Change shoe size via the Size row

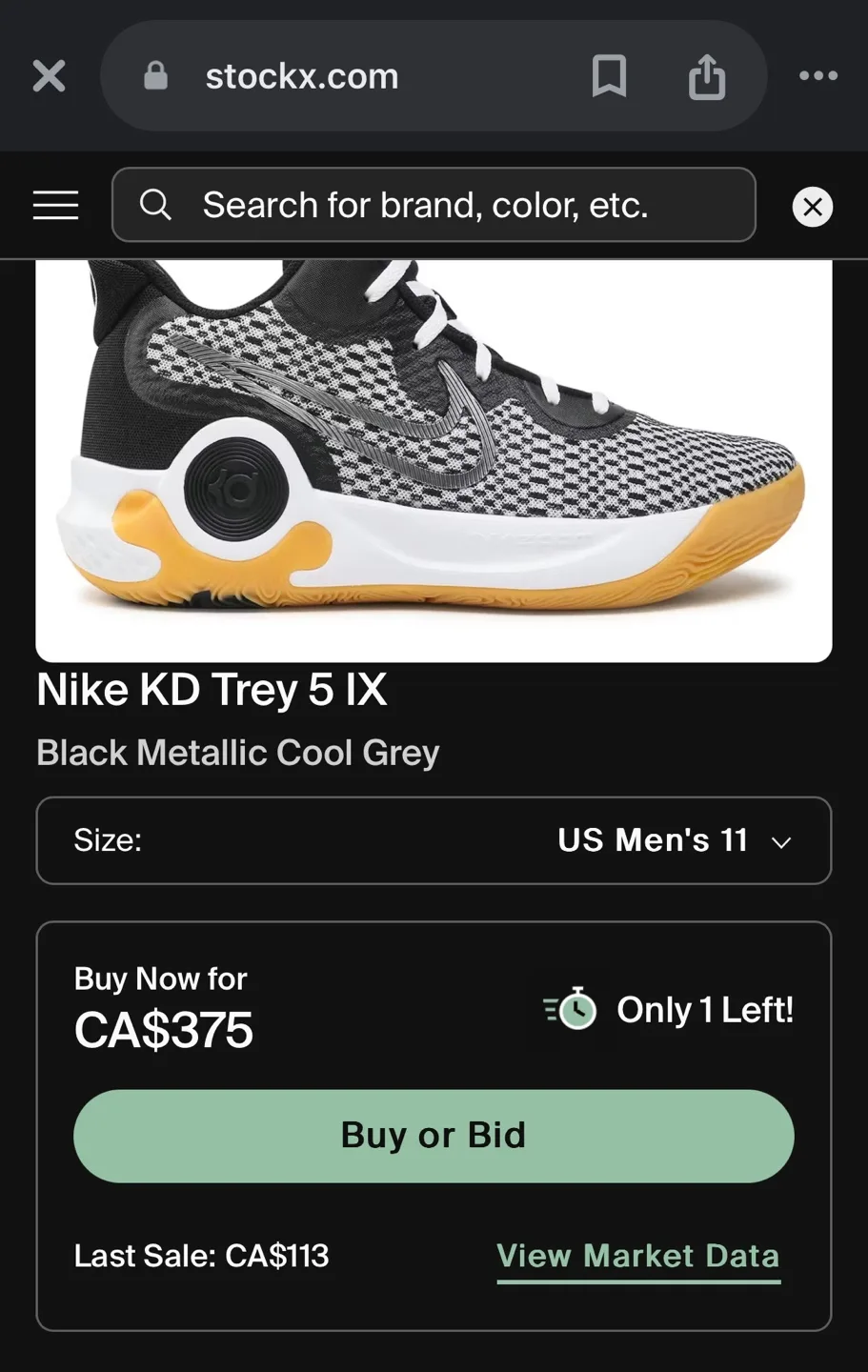click(x=434, y=841)
